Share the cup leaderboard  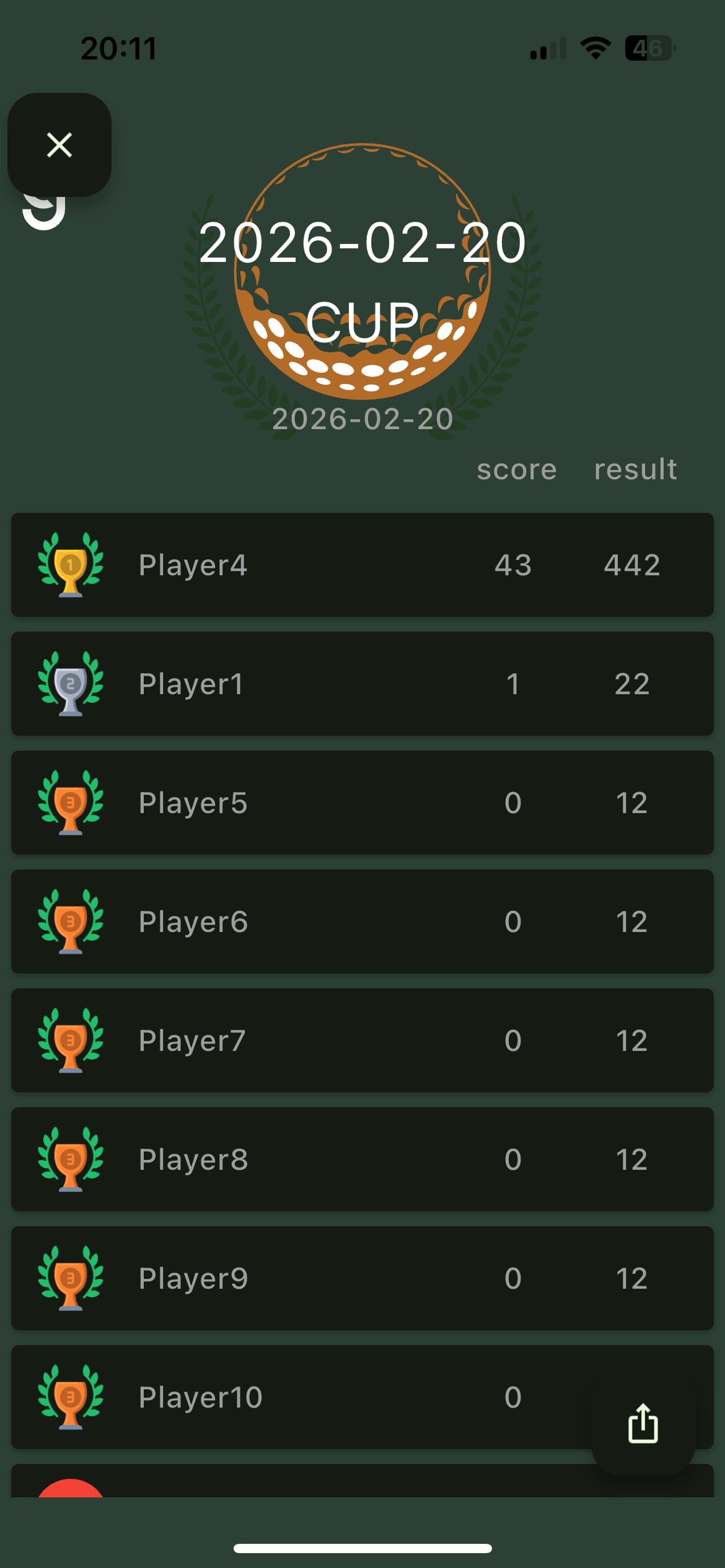643,1423
